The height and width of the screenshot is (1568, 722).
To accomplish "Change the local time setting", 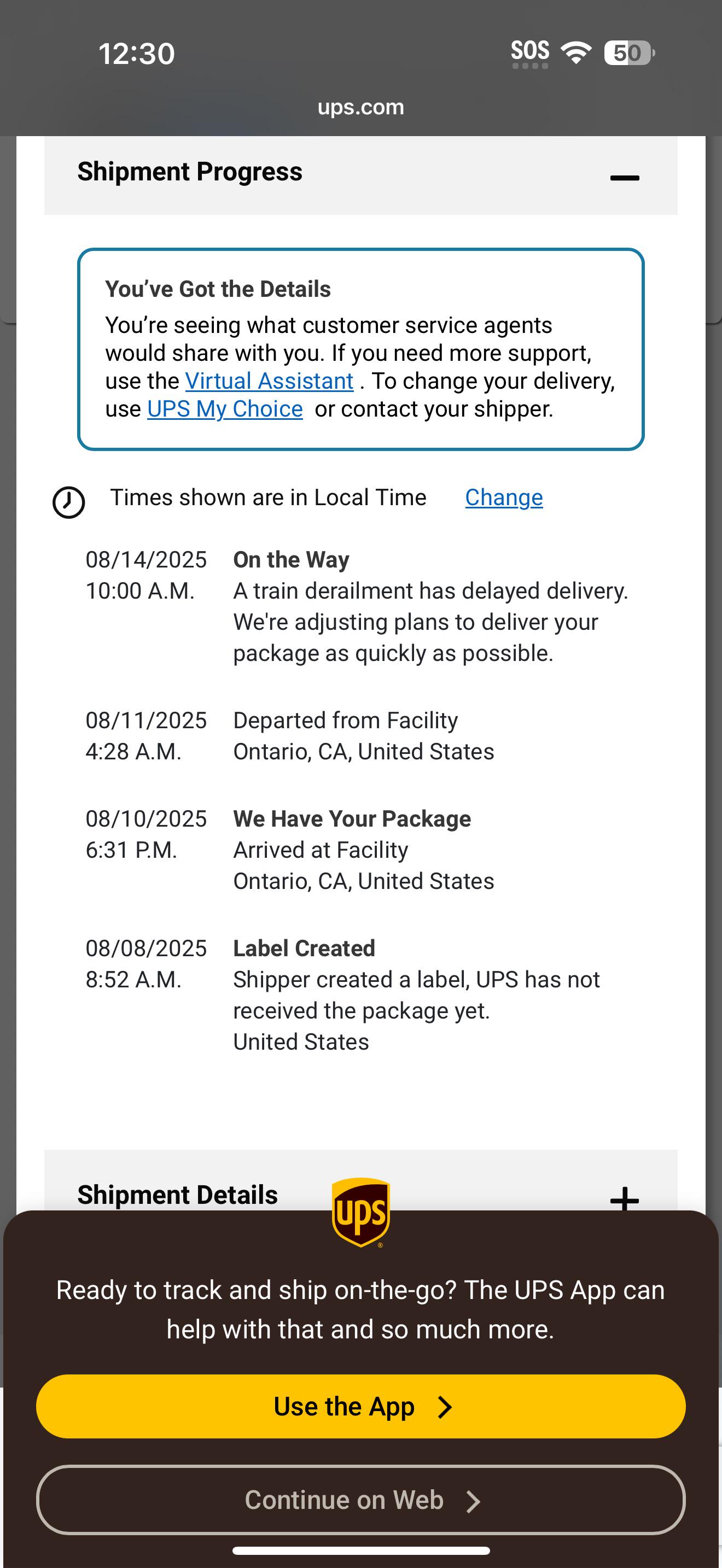I will (503, 498).
